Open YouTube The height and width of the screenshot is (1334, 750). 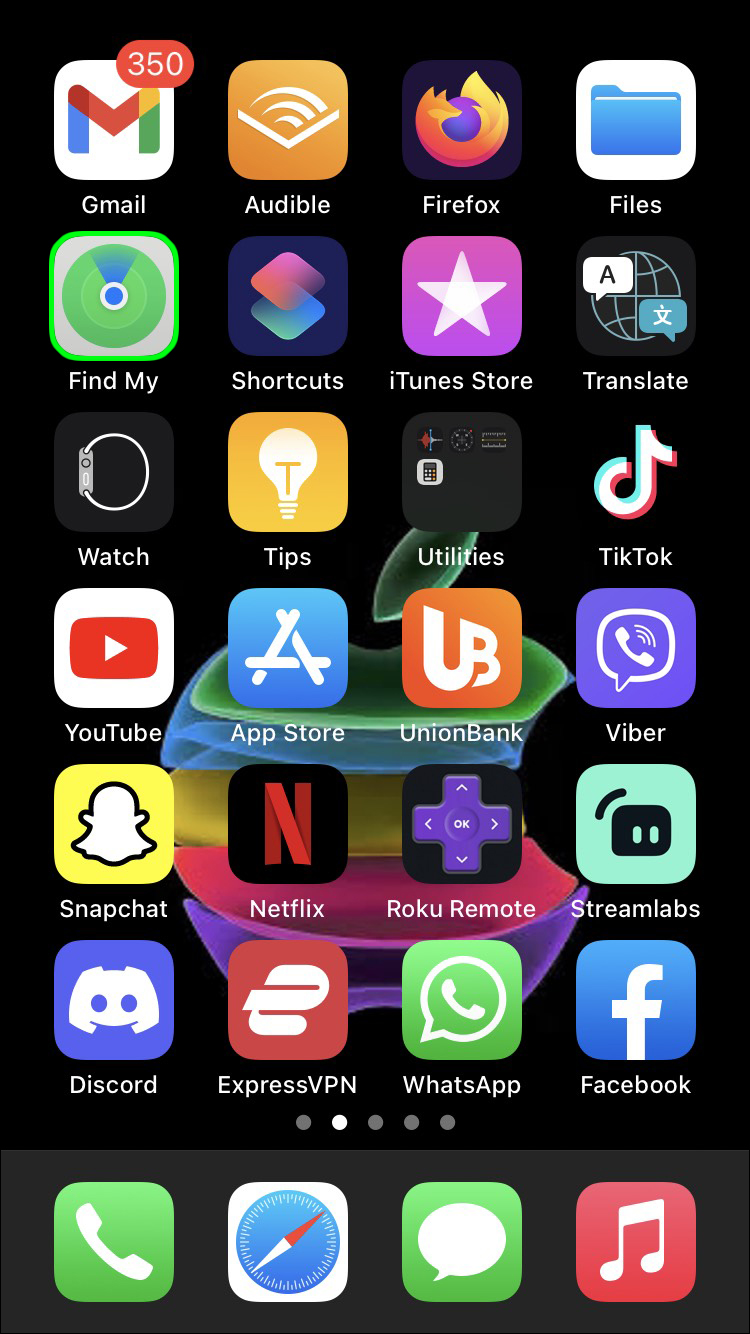point(114,648)
